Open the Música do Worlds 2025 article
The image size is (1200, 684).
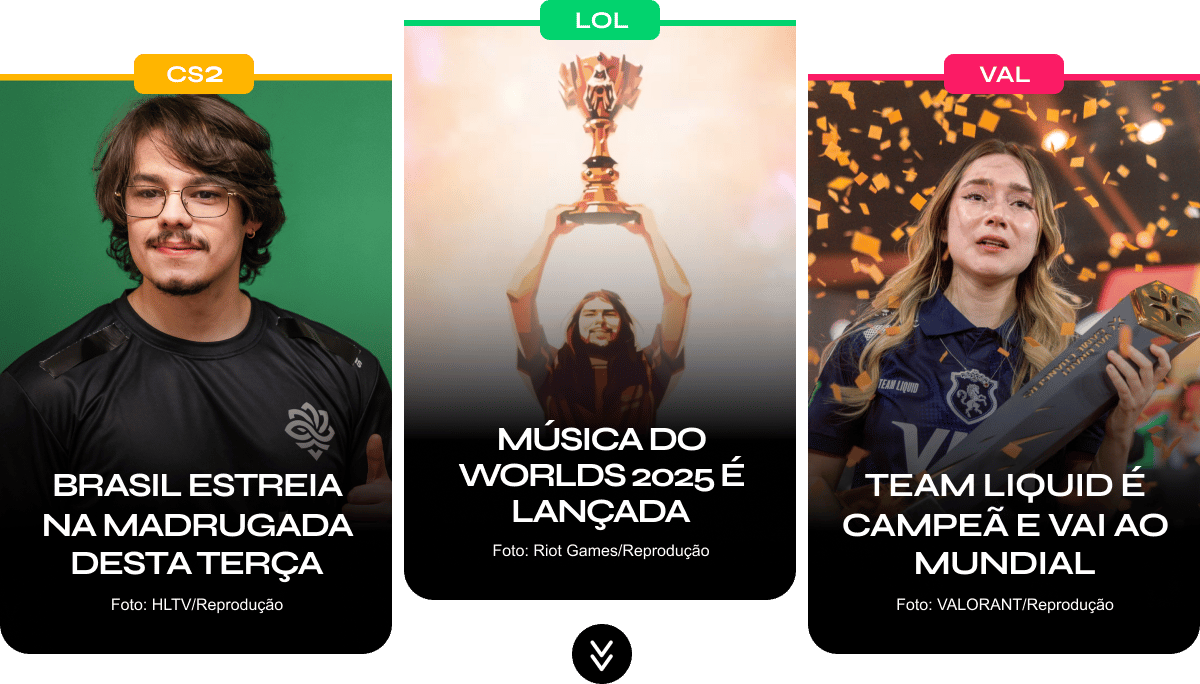(x=600, y=475)
